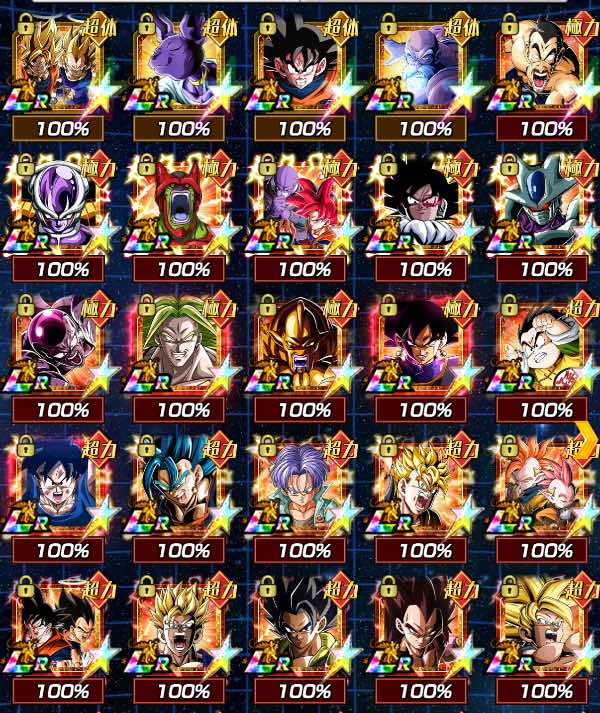Select the purple-haired Trunks card

303,483
